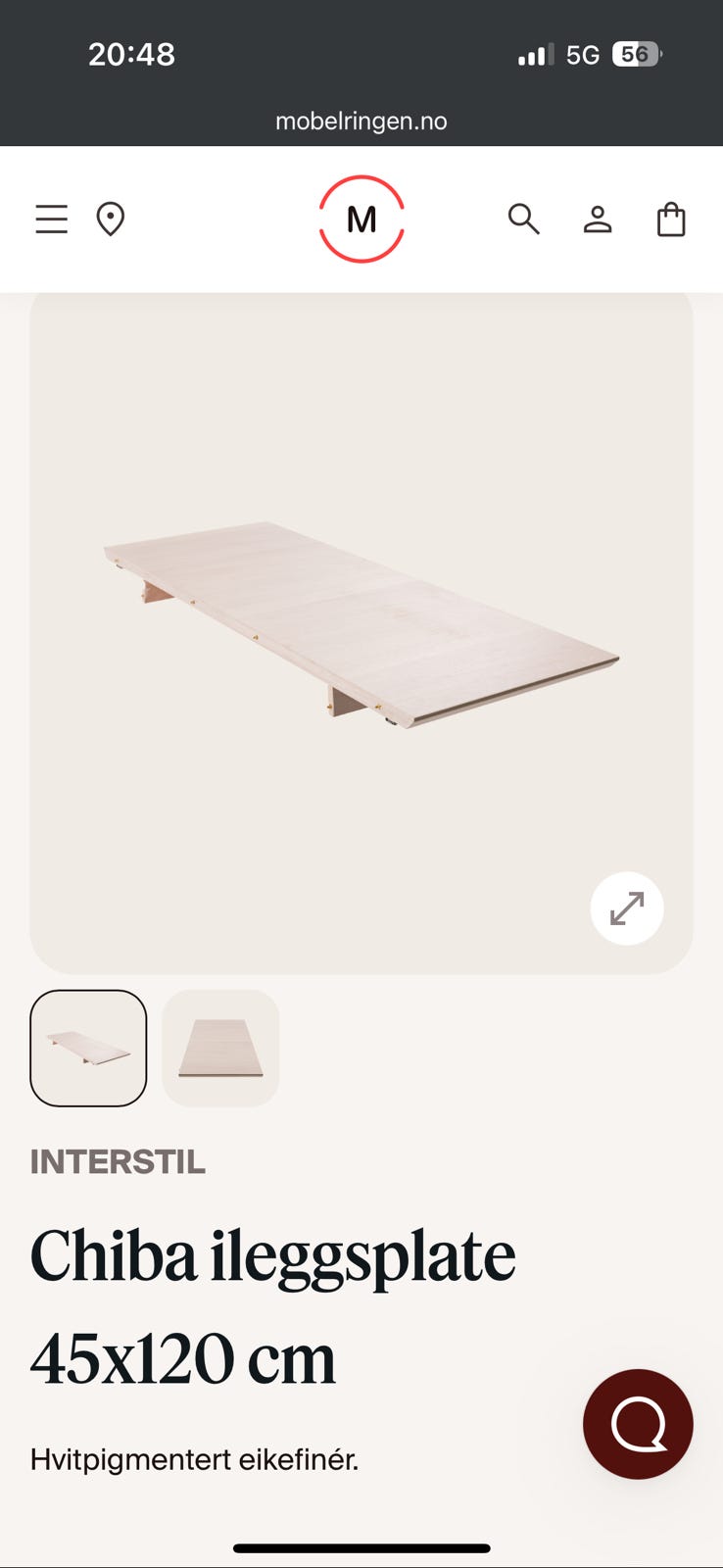This screenshot has width=723, height=1568.
Task: Open the chat support bubble
Action: tap(638, 1424)
